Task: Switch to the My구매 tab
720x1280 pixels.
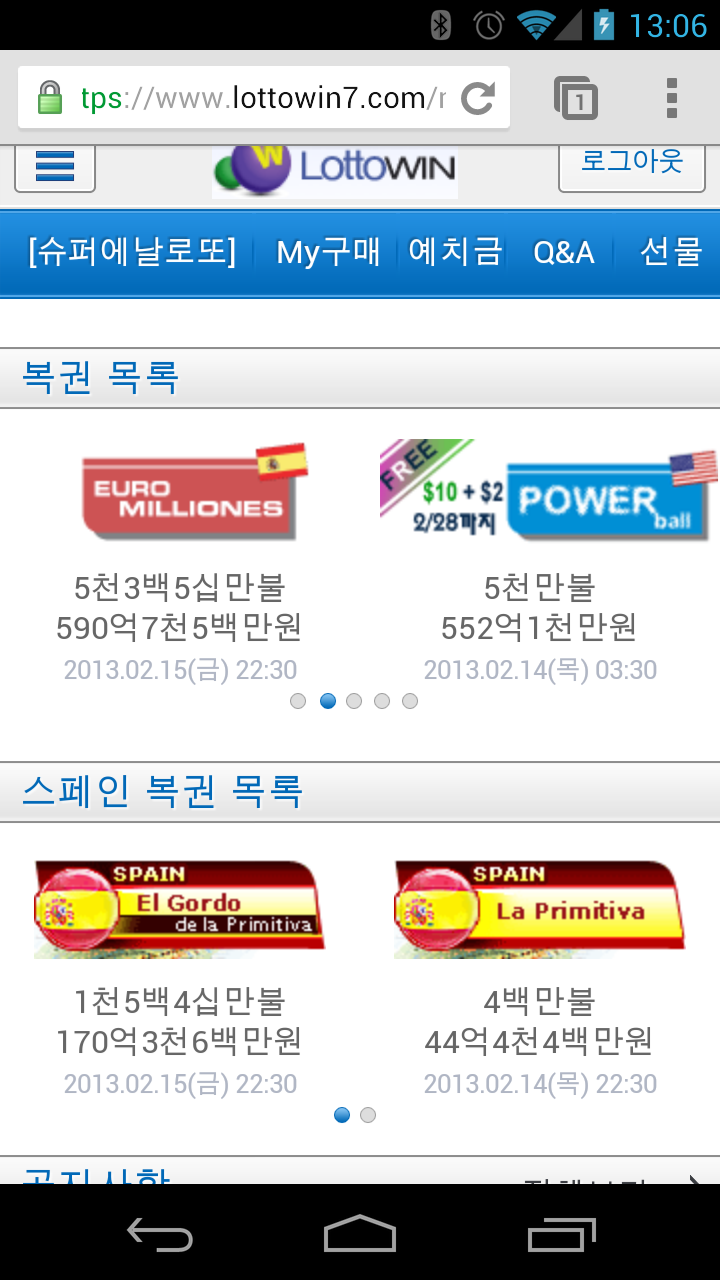Action: click(x=328, y=252)
